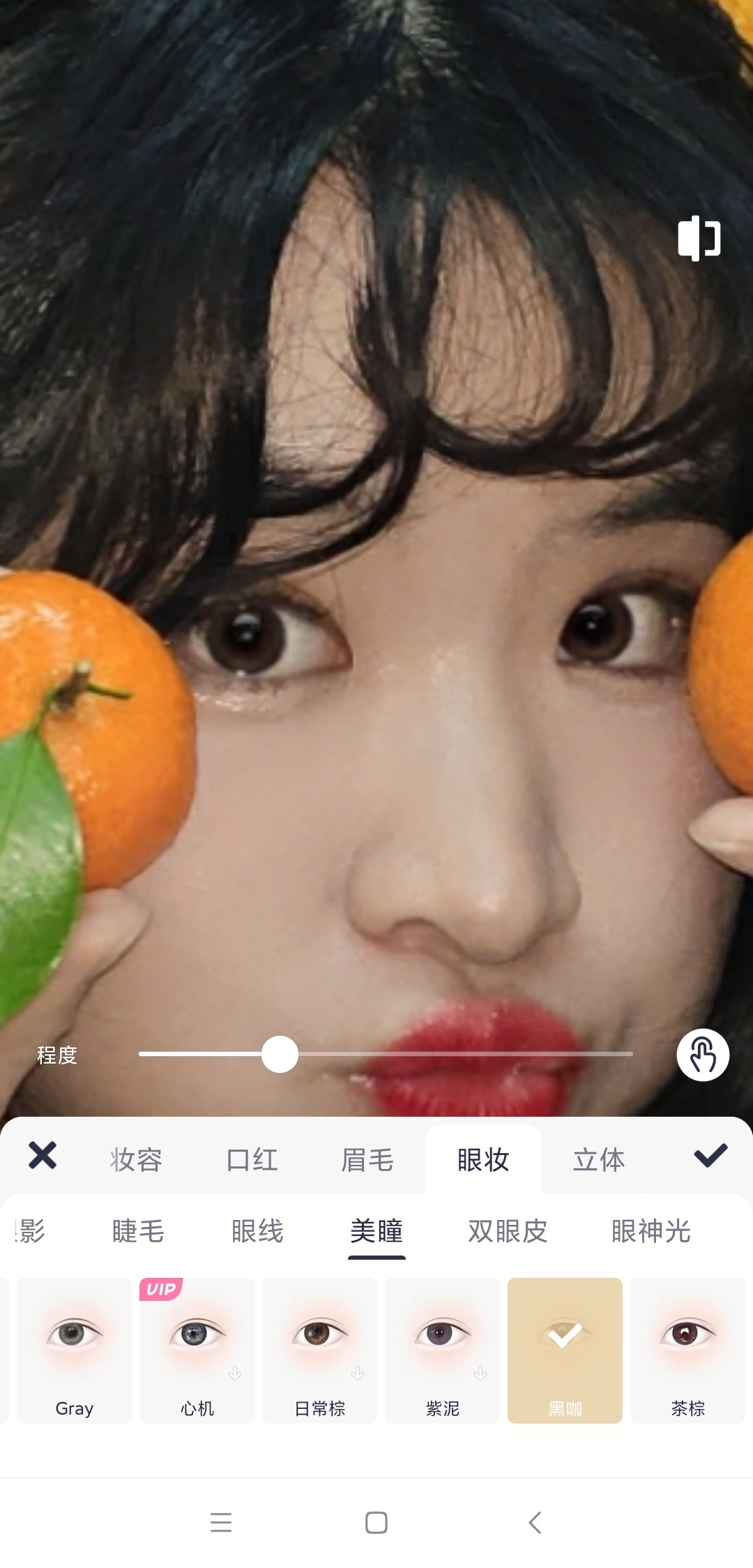Select the 美瞳 sub-tab
Screen dimensions: 753x1568
[x=376, y=1232]
